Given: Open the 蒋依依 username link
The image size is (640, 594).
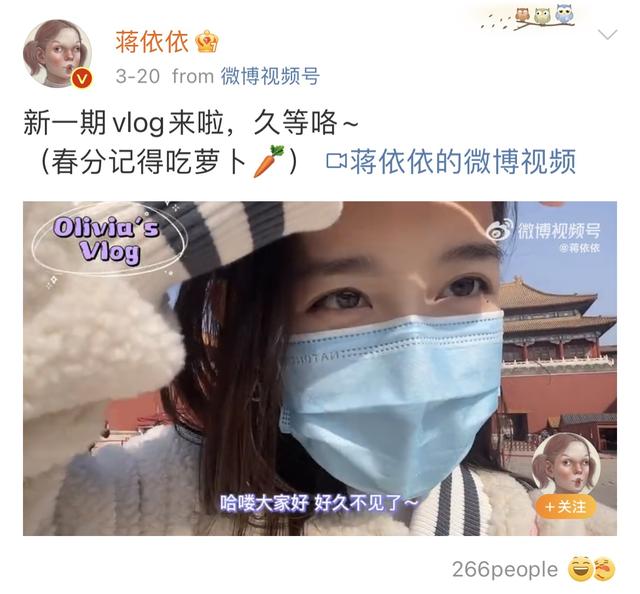Looking at the screenshot, I should click(152, 42).
